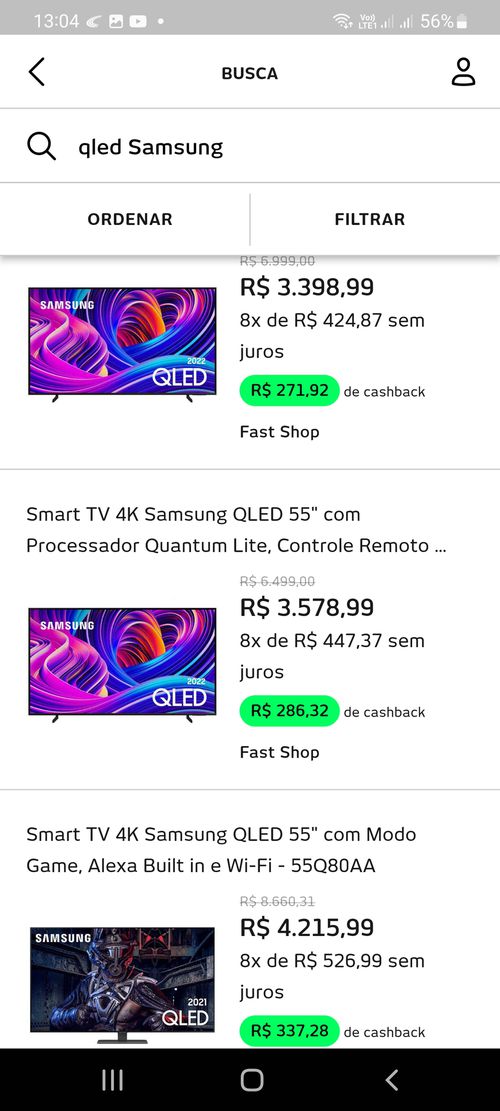The image size is (500, 1111).
Task: Open the user profile icon
Action: (463, 72)
